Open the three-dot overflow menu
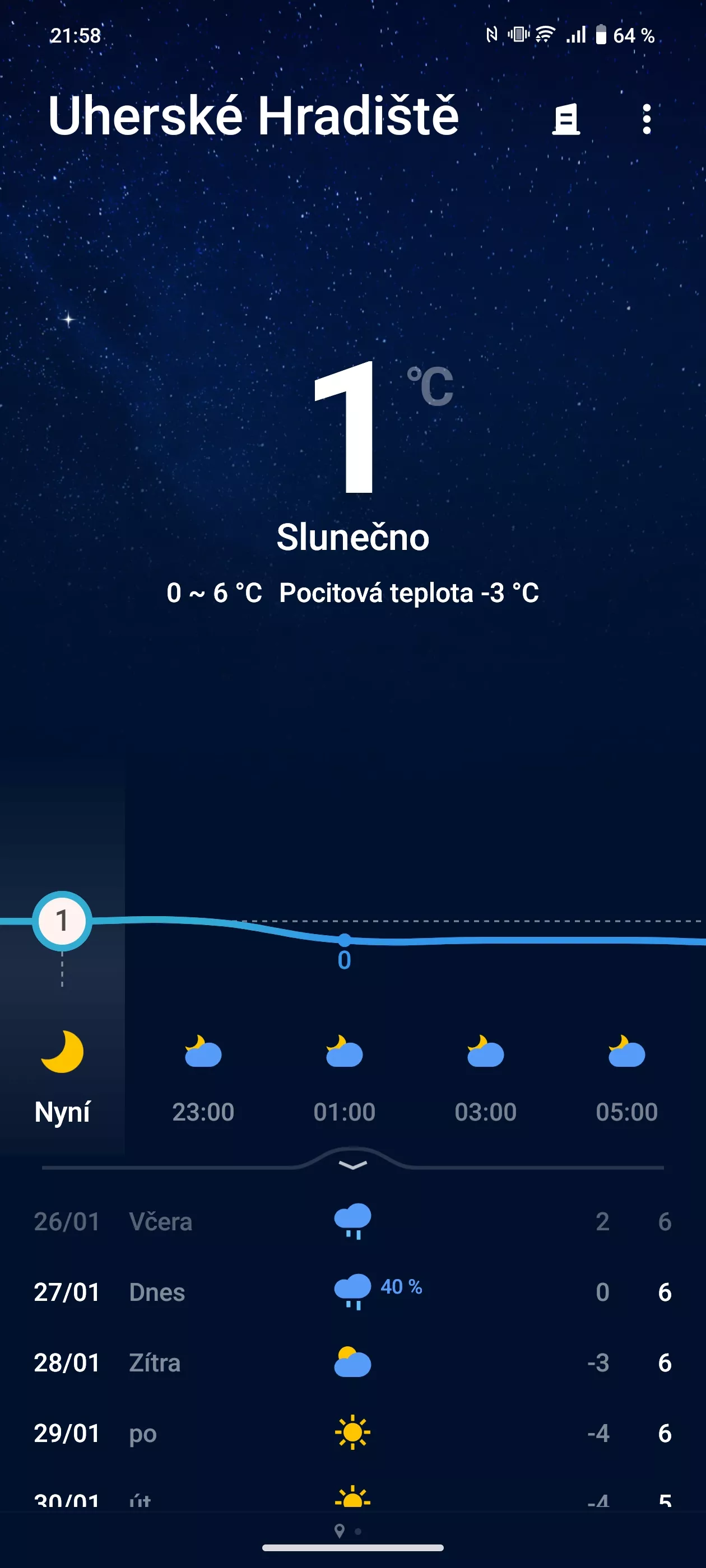 [647, 119]
